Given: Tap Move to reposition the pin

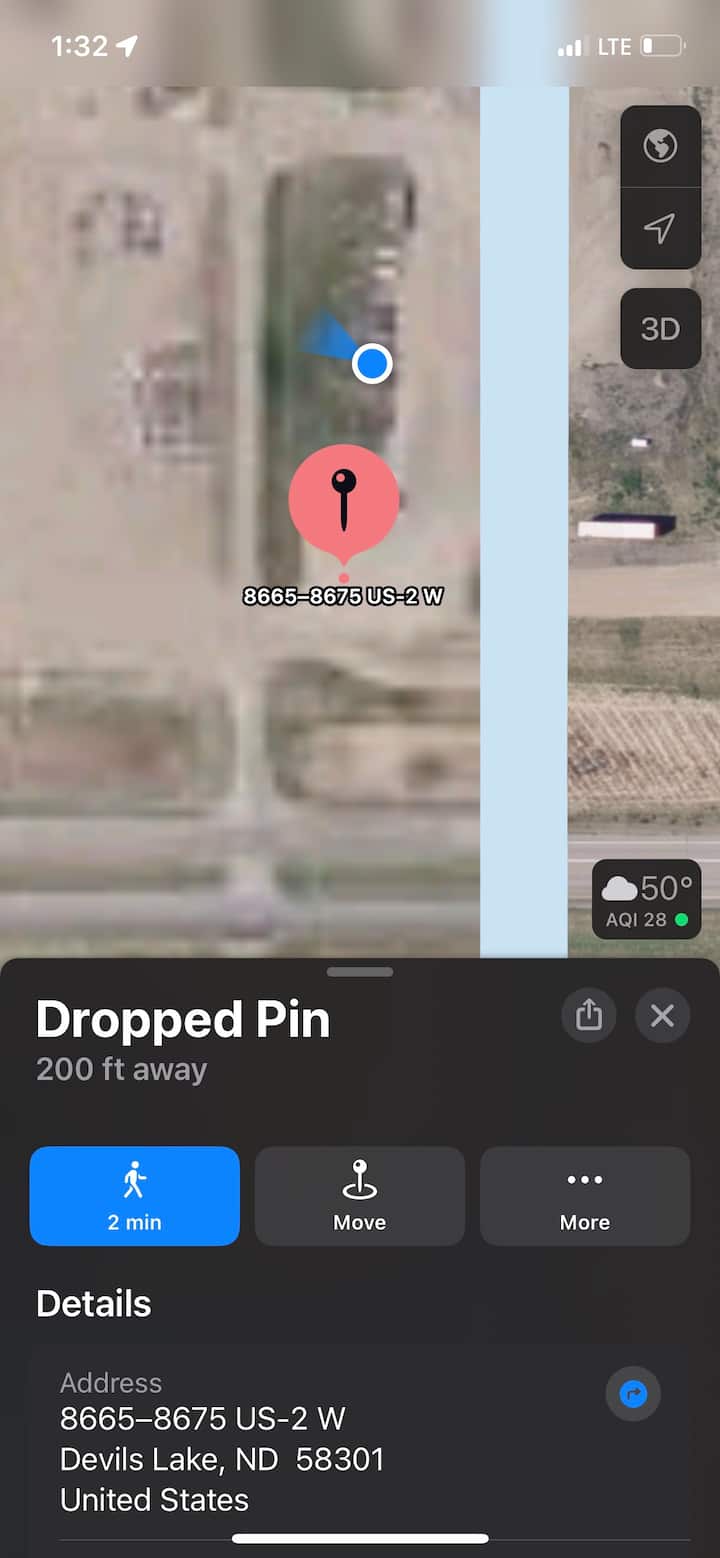Looking at the screenshot, I should 360,1195.
